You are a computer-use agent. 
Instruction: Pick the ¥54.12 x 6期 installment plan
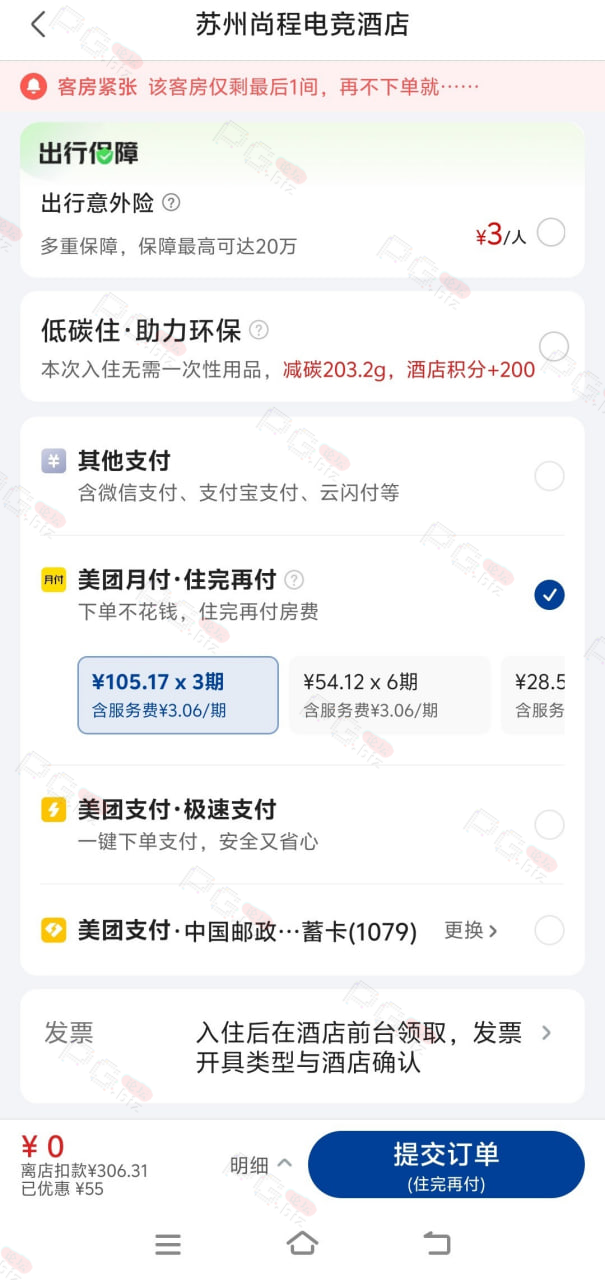point(390,695)
